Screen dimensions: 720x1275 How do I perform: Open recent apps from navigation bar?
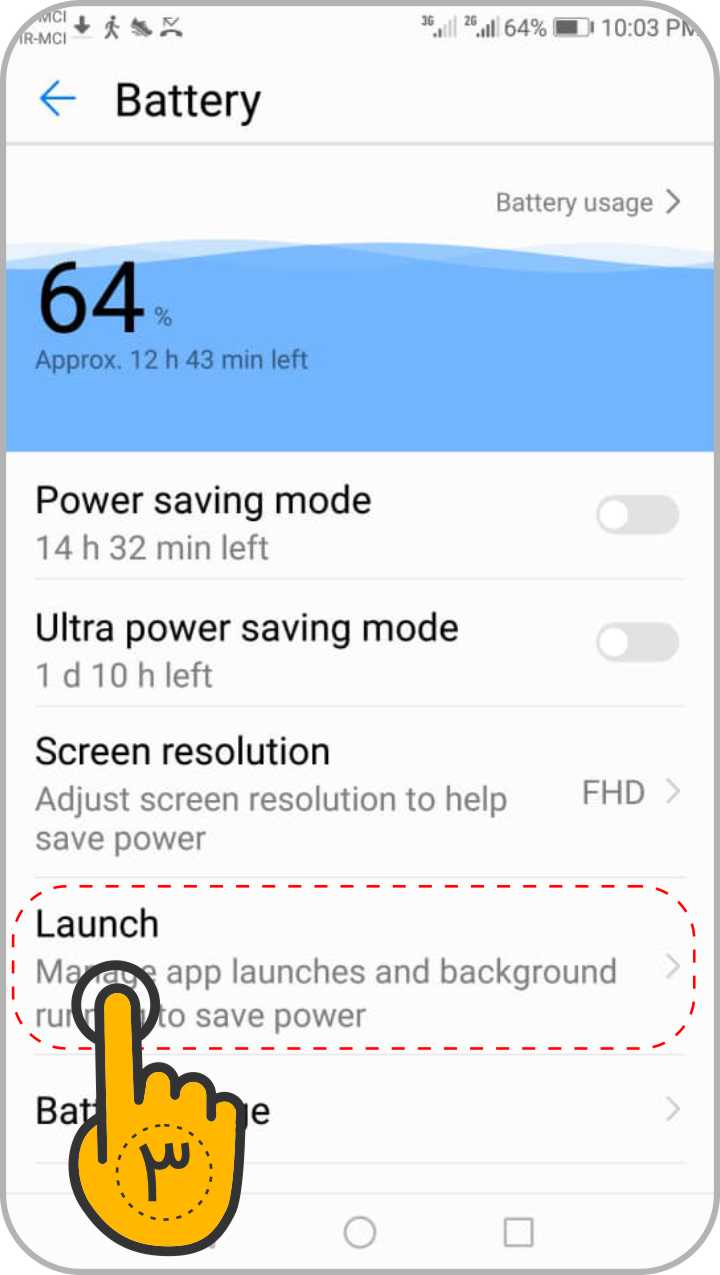point(518,1233)
